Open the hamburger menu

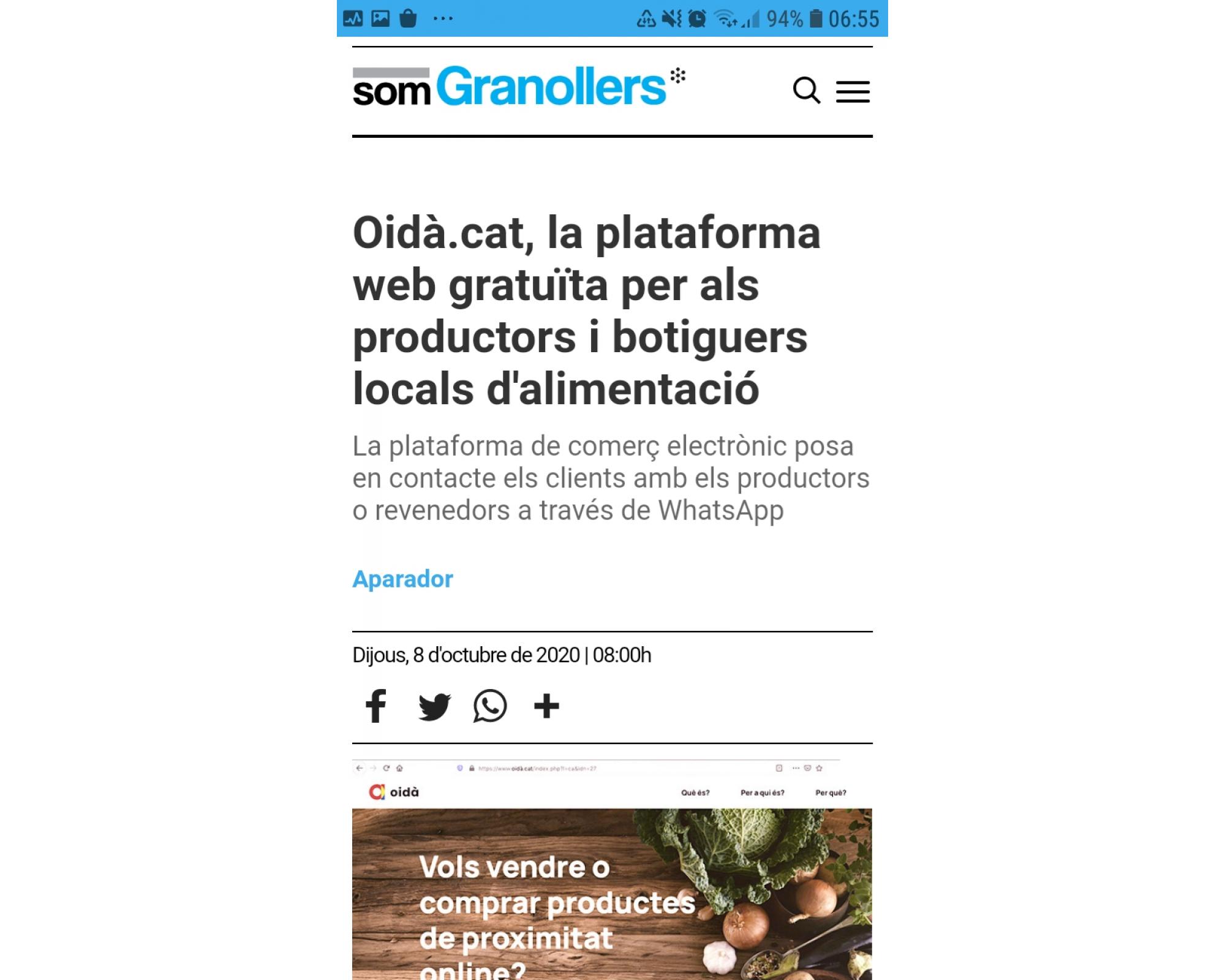click(853, 92)
